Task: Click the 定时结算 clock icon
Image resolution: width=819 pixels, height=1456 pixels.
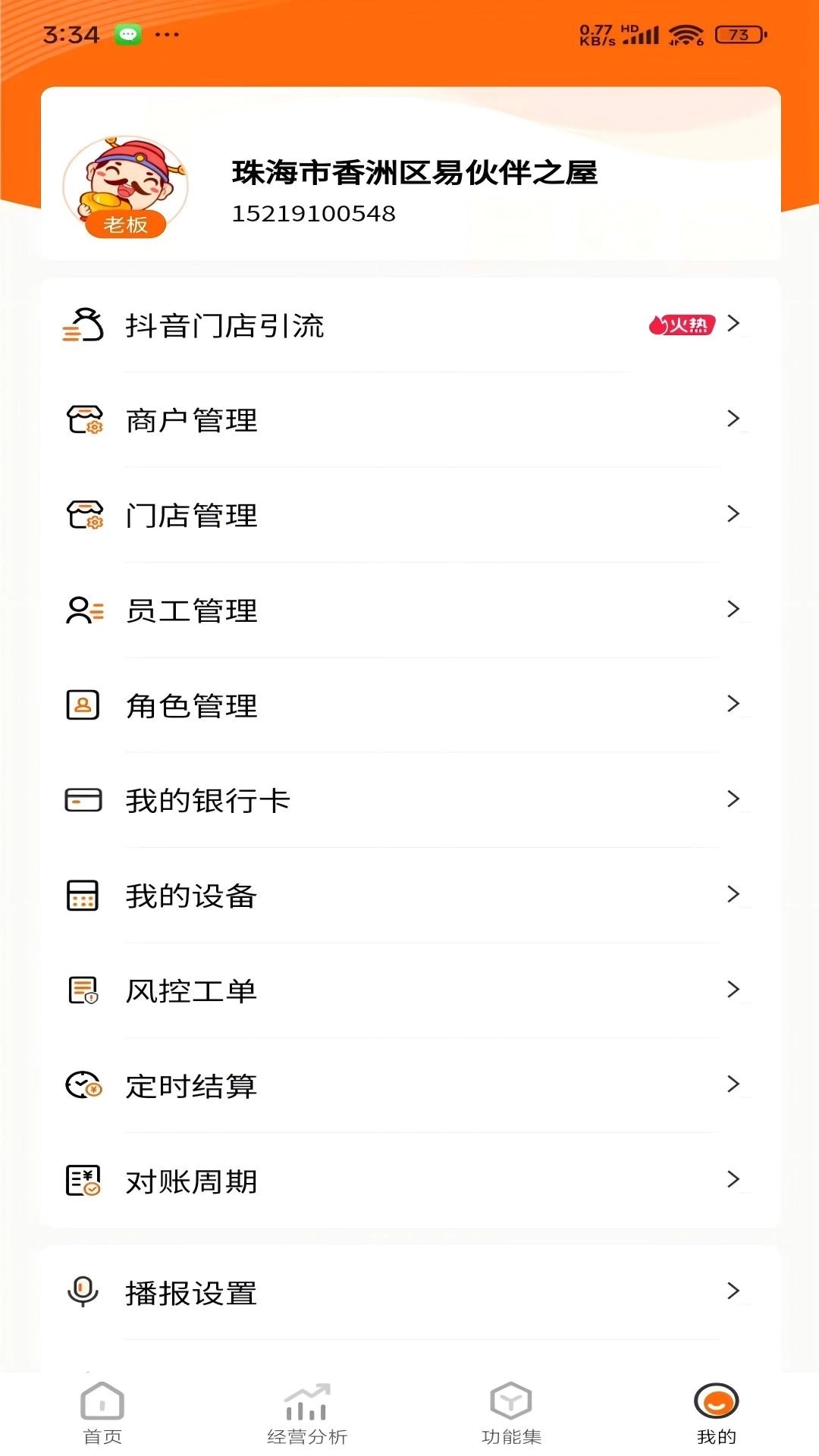Action: [x=83, y=1085]
